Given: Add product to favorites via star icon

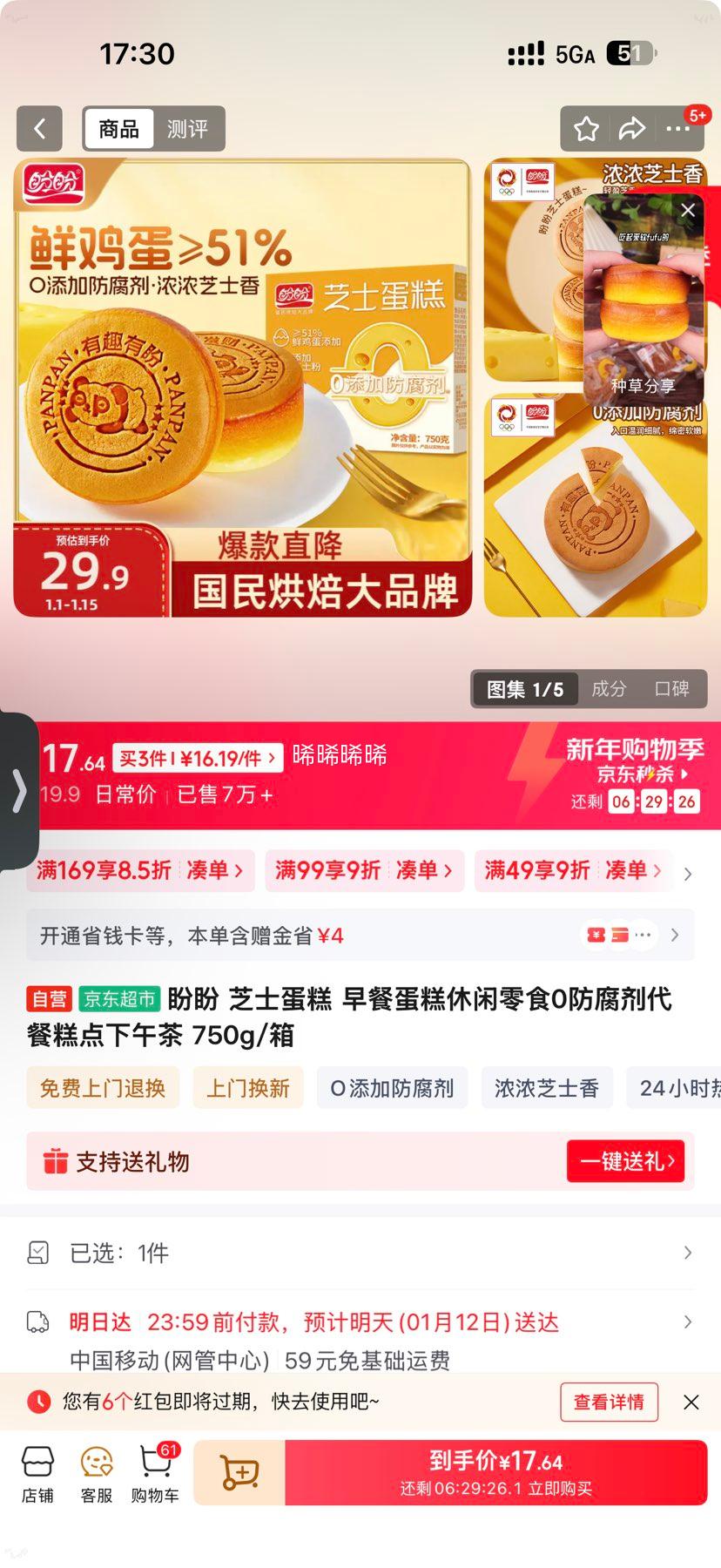Looking at the screenshot, I should point(586,128).
